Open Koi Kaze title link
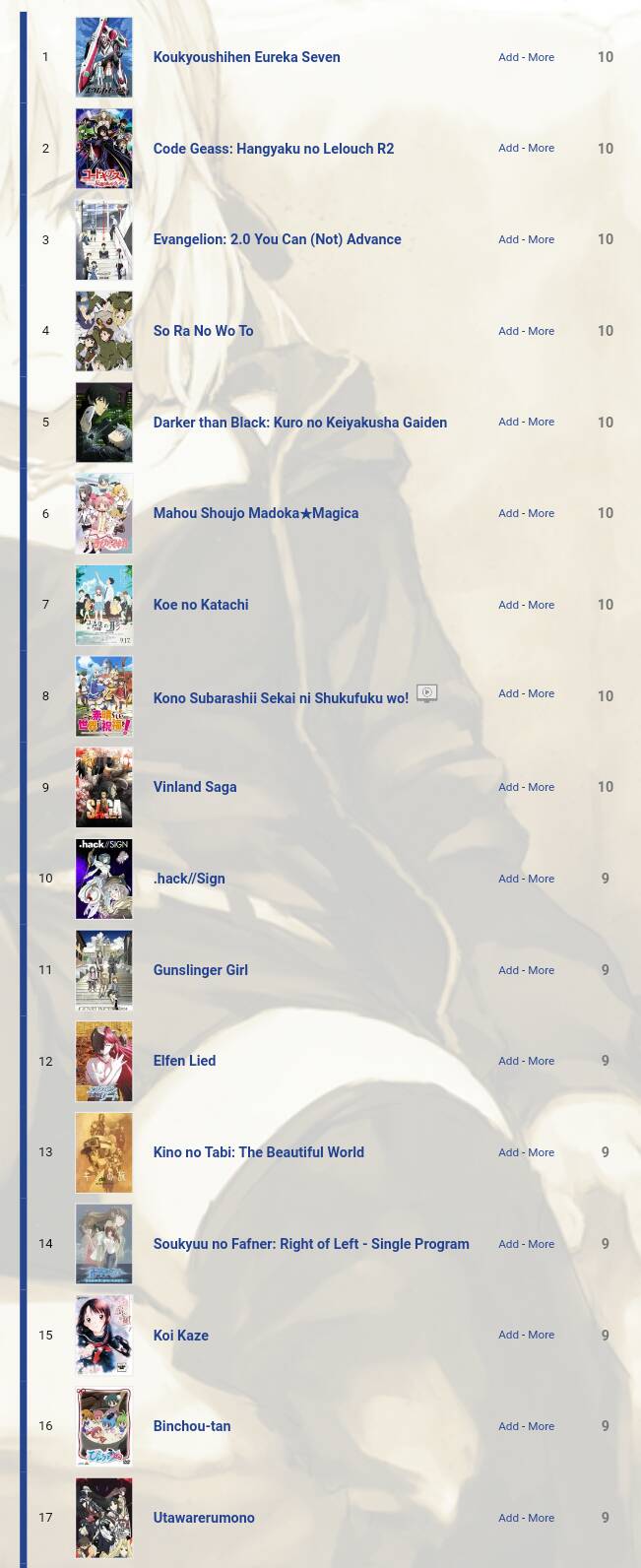The width and height of the screenshot is (641, 1568). click(x=180, y=1336)
